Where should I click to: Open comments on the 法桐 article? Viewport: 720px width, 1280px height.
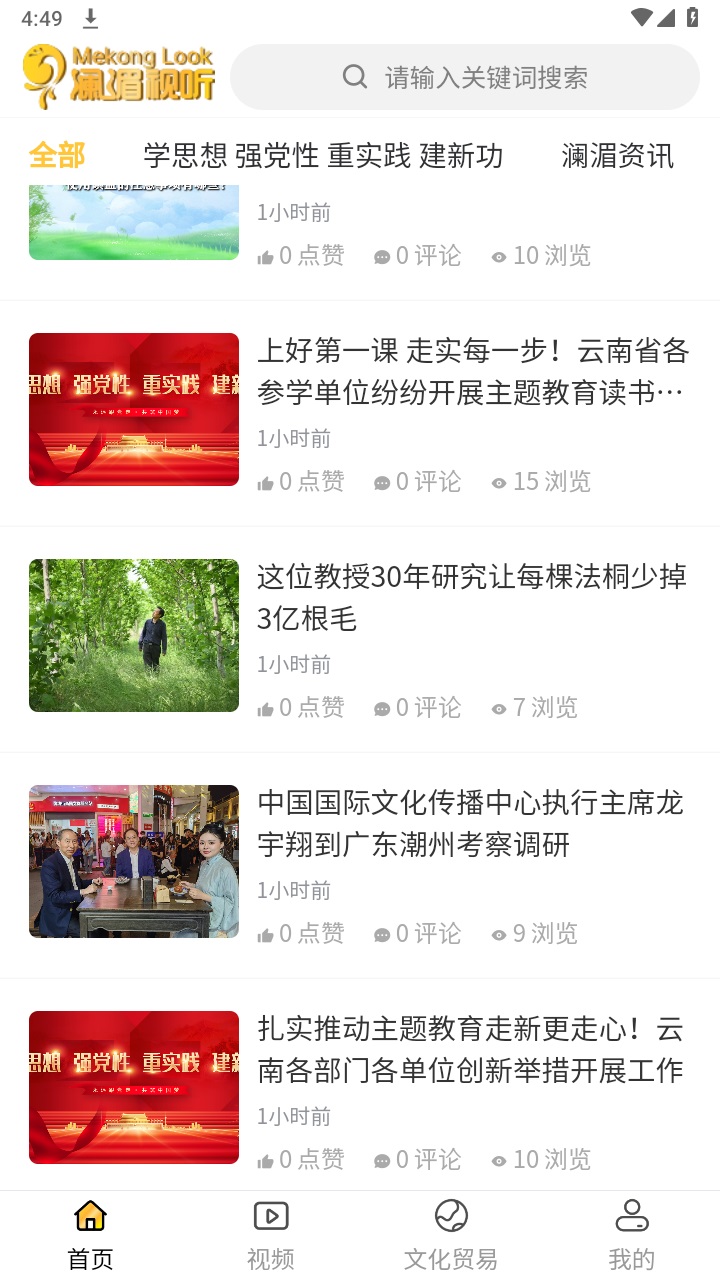click(x=417, y=708)
